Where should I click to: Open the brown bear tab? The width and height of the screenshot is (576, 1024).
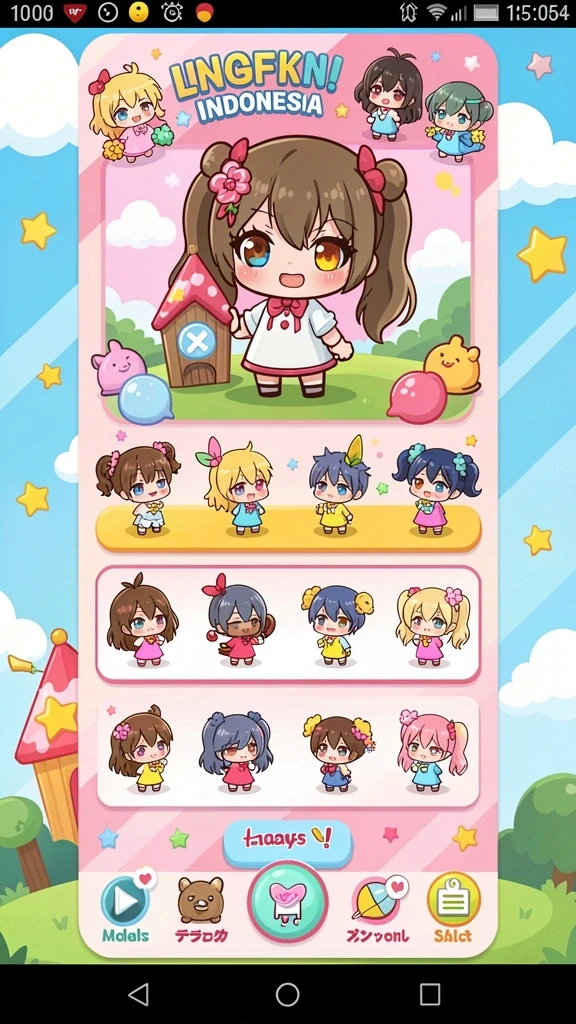pyautogui.click(x=200, y=901)
